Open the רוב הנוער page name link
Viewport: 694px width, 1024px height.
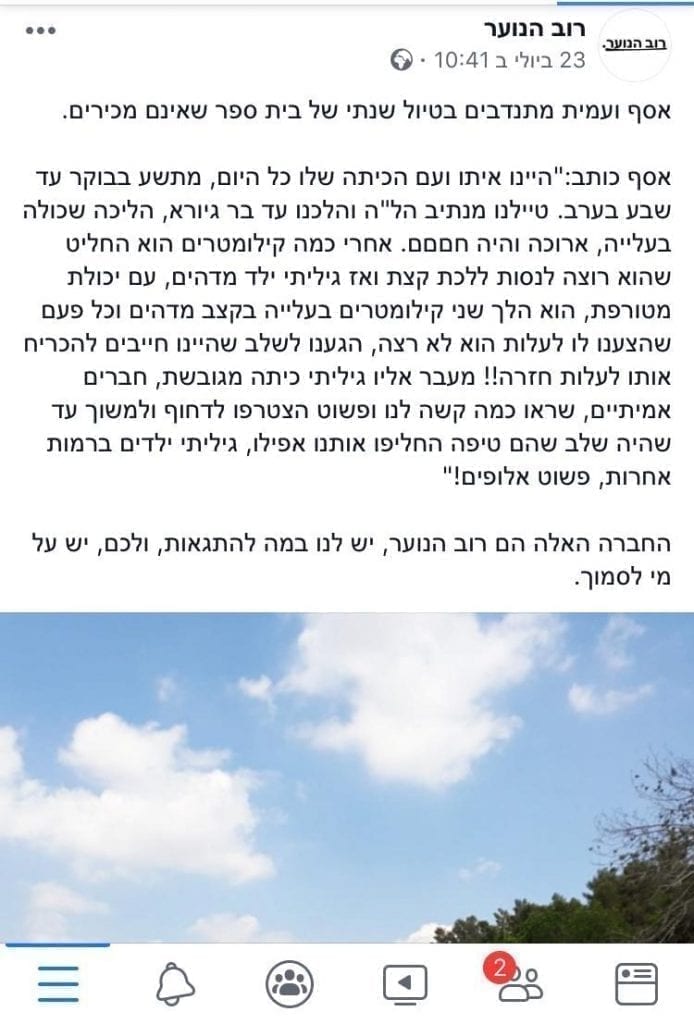point(535,27)
